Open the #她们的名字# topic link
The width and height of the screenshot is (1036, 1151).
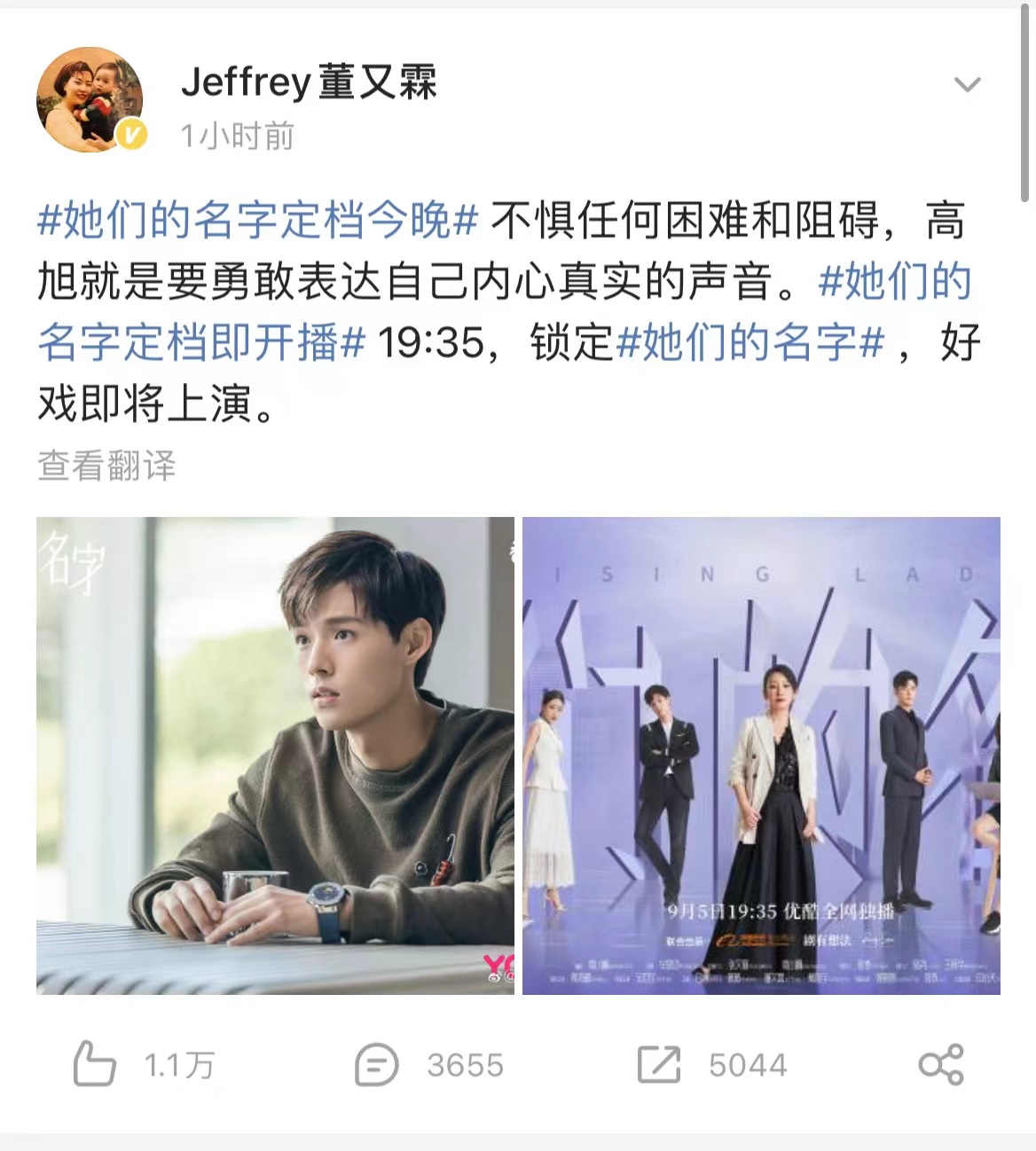click(x=750, y=342)
